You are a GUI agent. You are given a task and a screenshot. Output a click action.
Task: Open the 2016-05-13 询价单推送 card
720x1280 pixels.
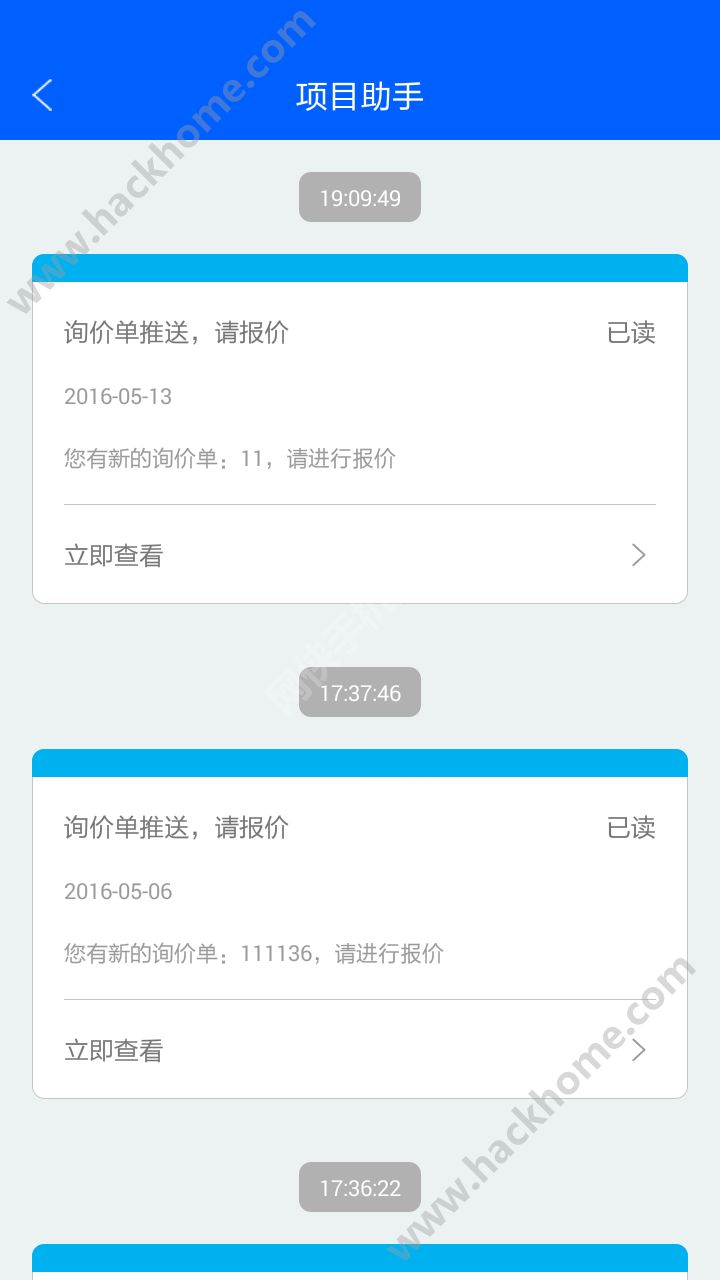click(358, 395)
